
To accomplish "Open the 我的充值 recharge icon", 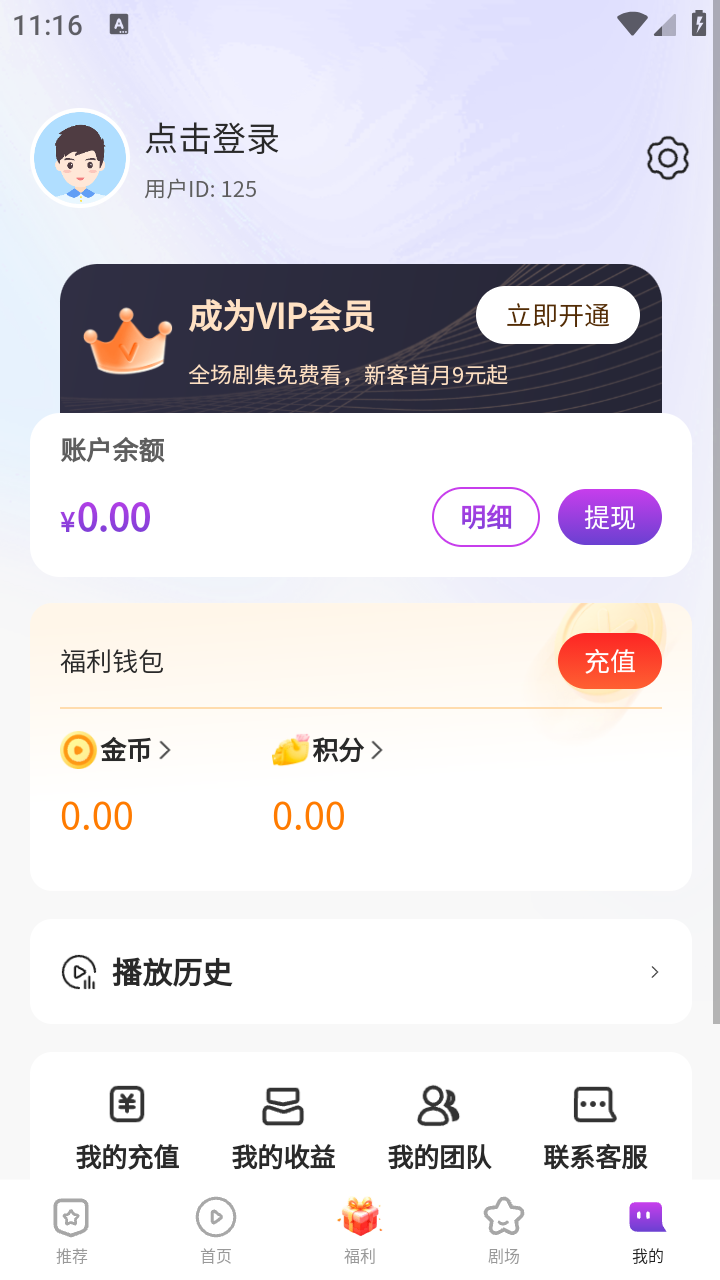I will (127, 1106).
